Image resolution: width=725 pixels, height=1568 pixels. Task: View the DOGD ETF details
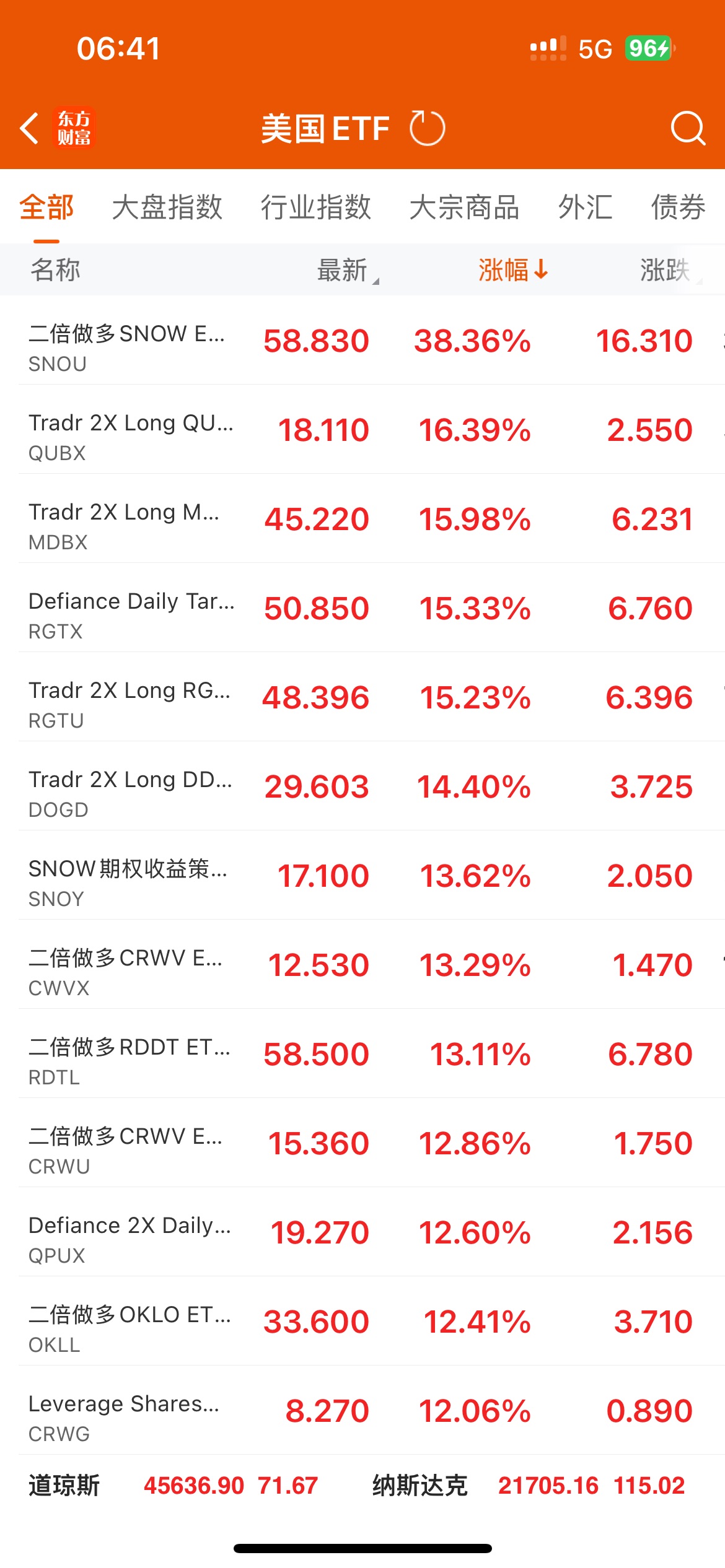click(362, 786)
